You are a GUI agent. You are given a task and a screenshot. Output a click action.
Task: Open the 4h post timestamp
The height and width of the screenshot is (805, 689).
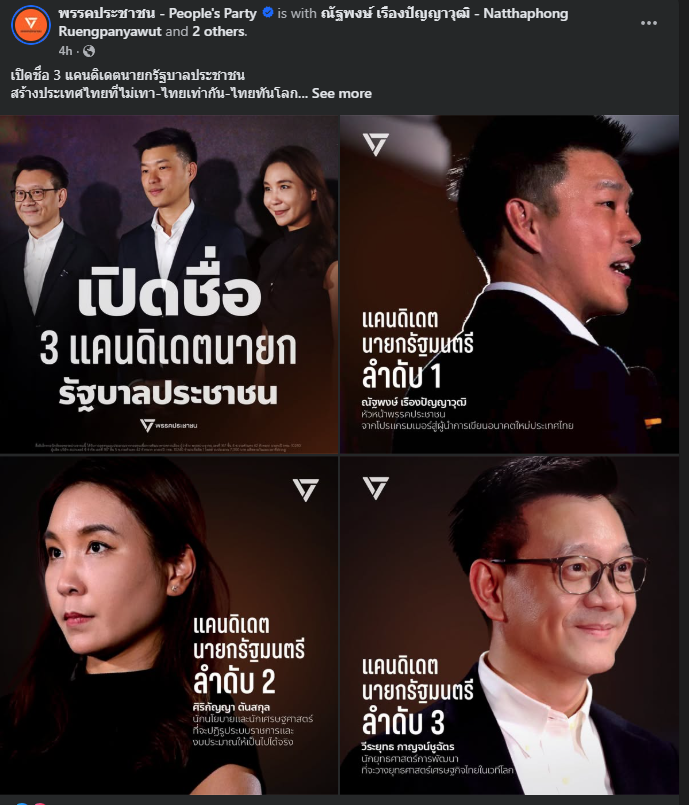[65, 50]
